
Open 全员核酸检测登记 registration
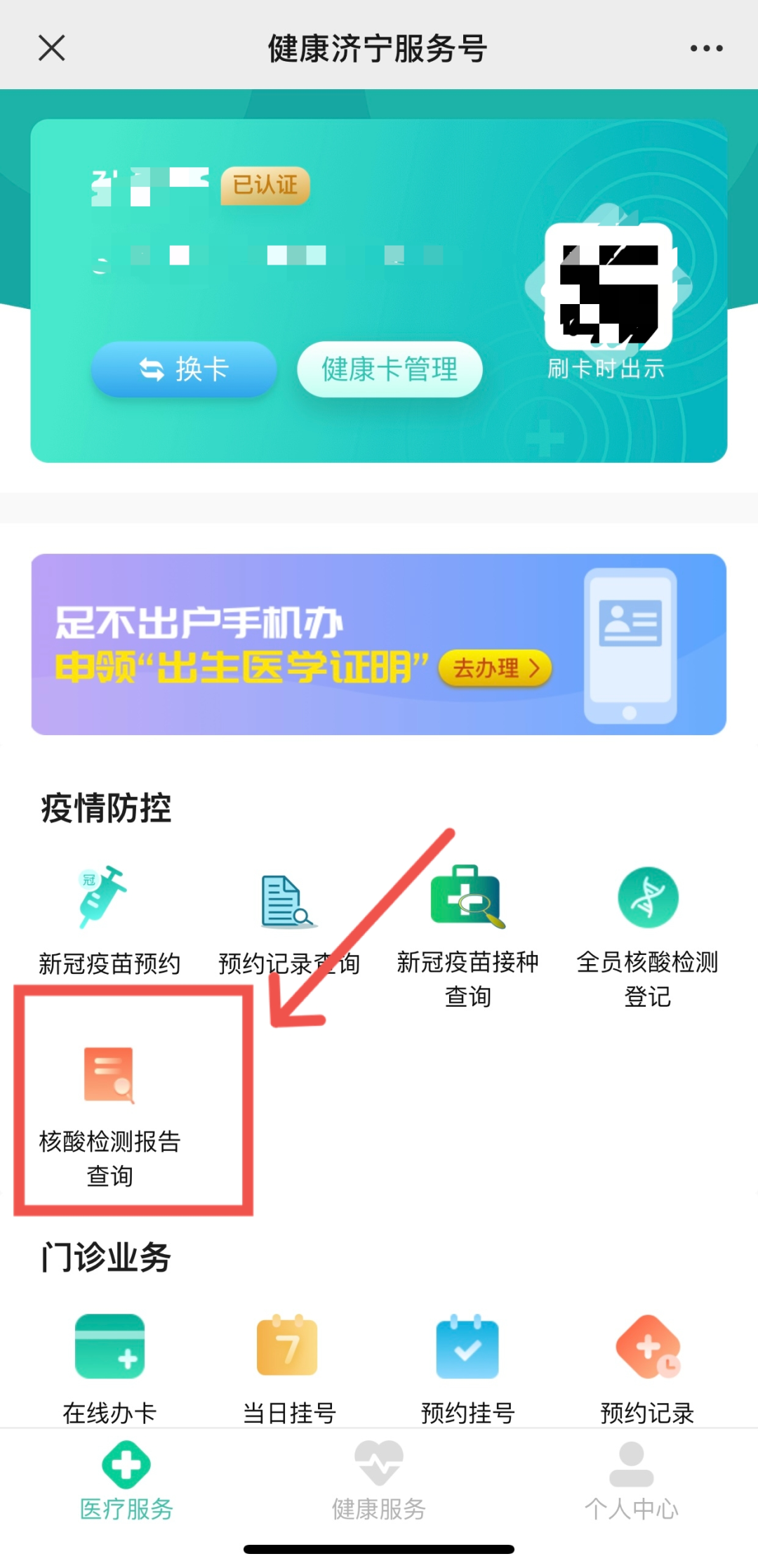tap(647, 934)
